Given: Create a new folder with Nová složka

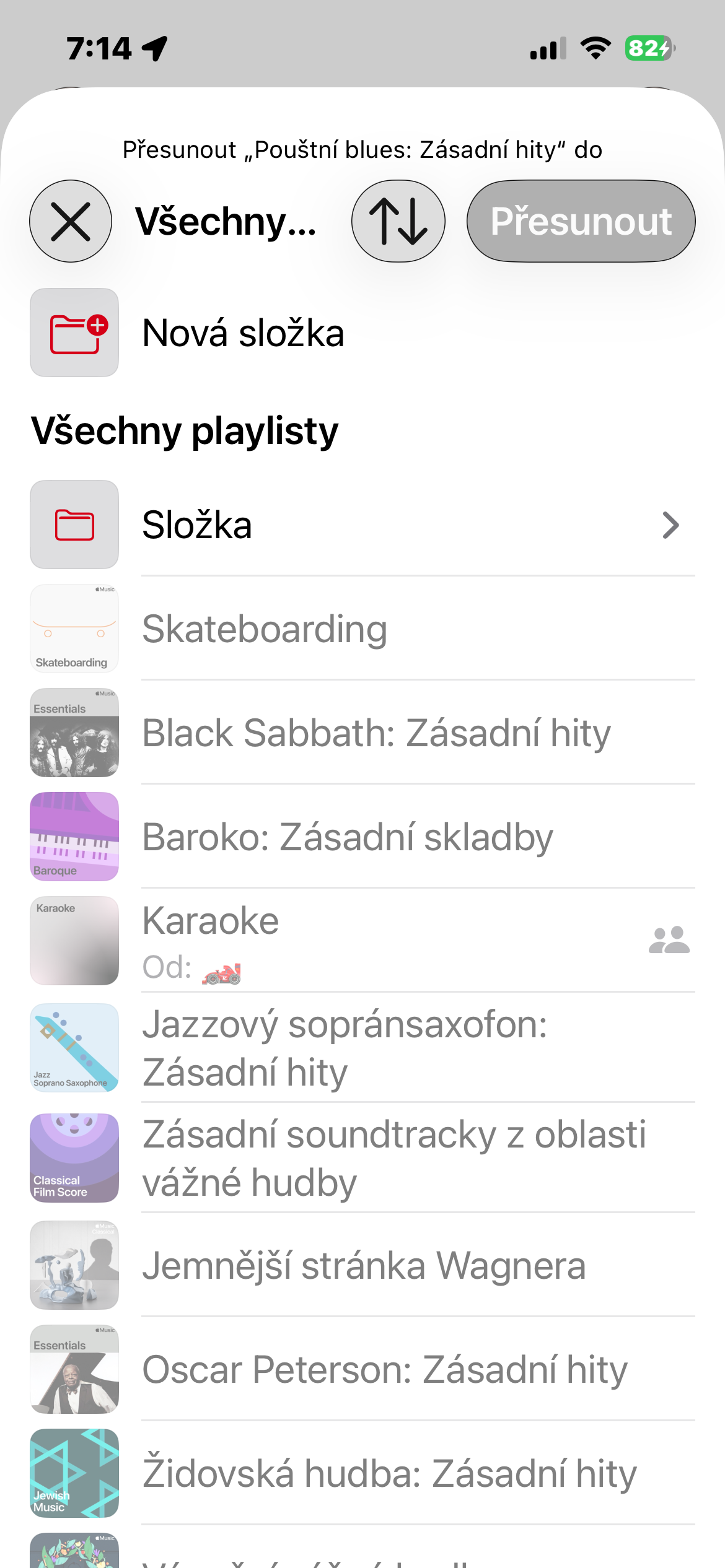Looking at the screenshot, I should 242,333.
